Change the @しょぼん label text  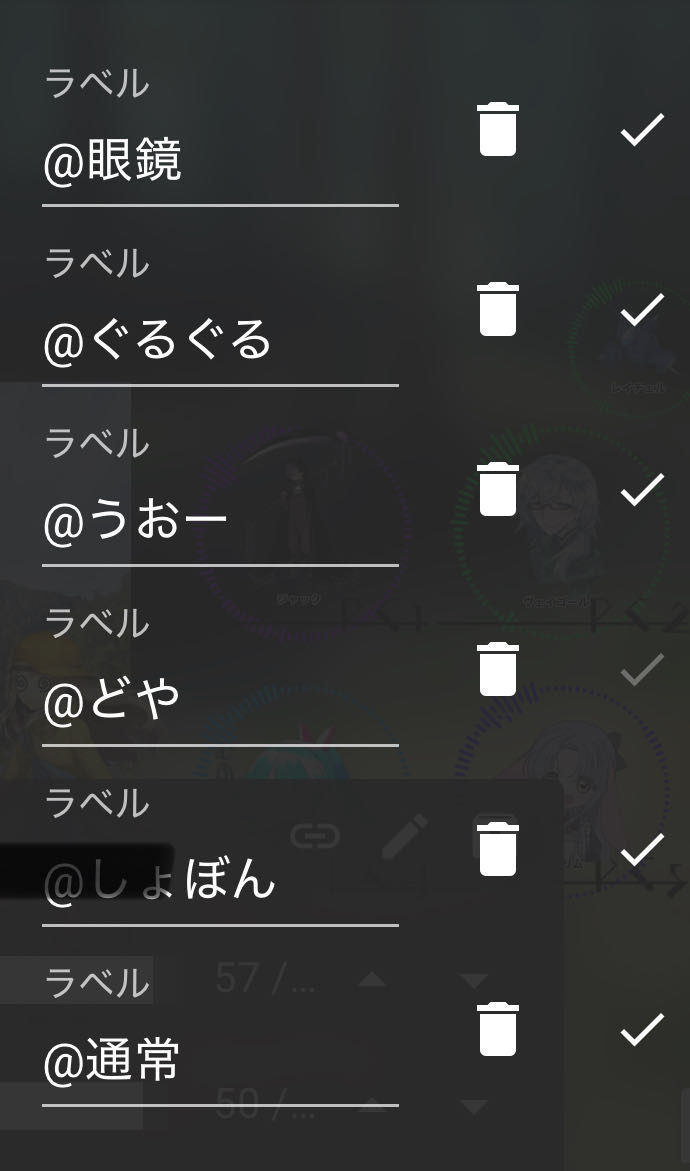220,881
